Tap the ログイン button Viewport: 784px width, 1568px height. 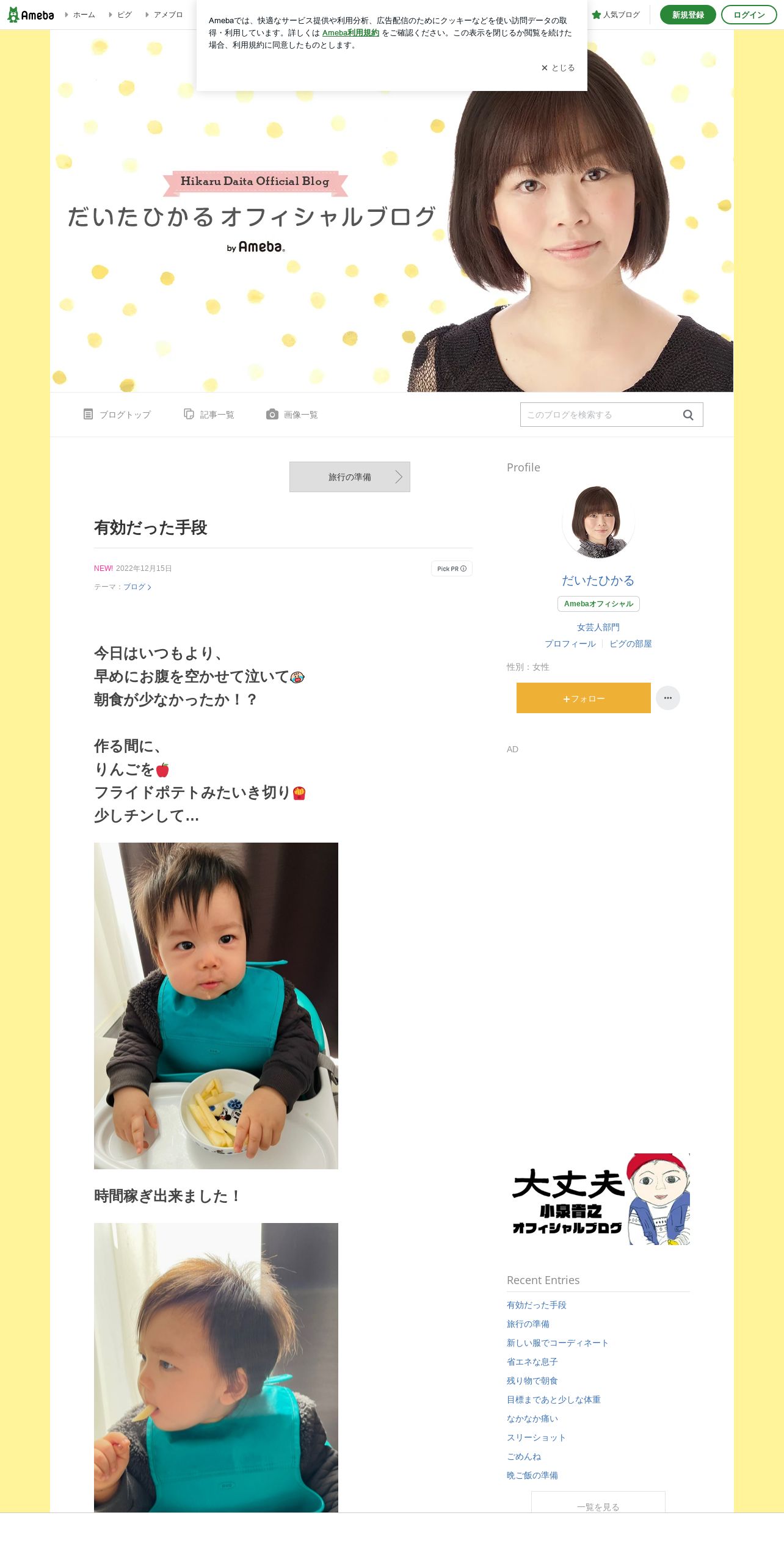pyautogui.click(x=749, y=15)
